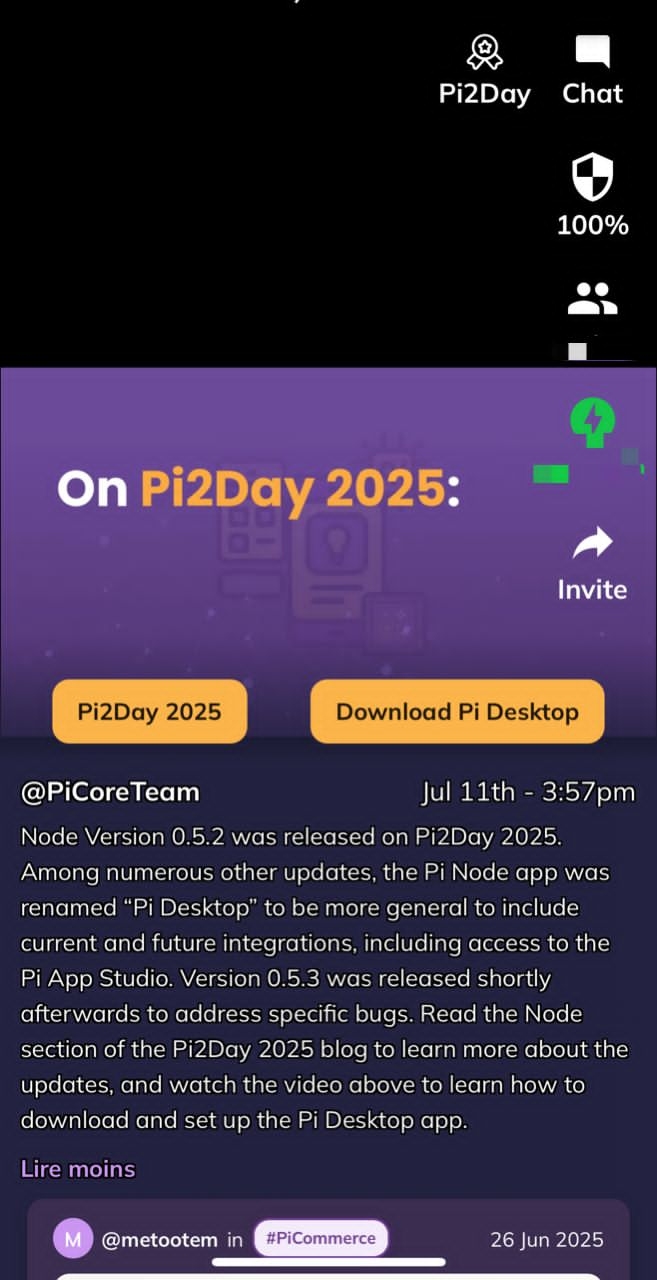This screenshot has width=657, height=1280.
Task: Open the Pi2Day 2025 button
Action: 149,712
